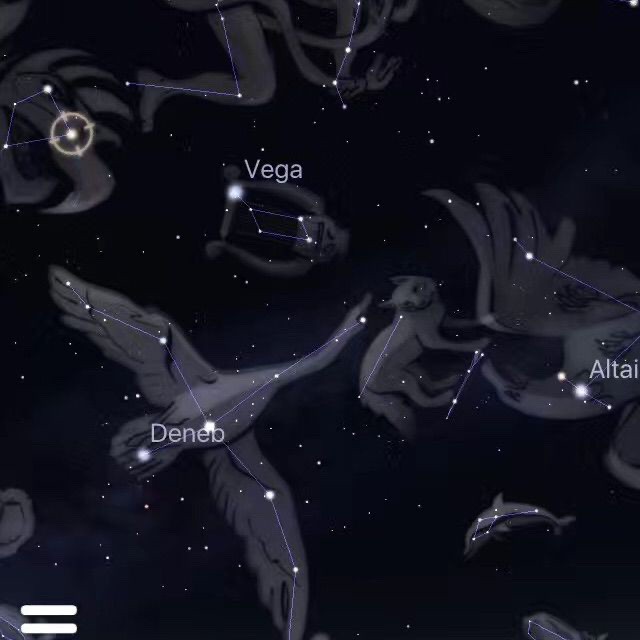Tap the circled selected star

[x=72, y=134]
